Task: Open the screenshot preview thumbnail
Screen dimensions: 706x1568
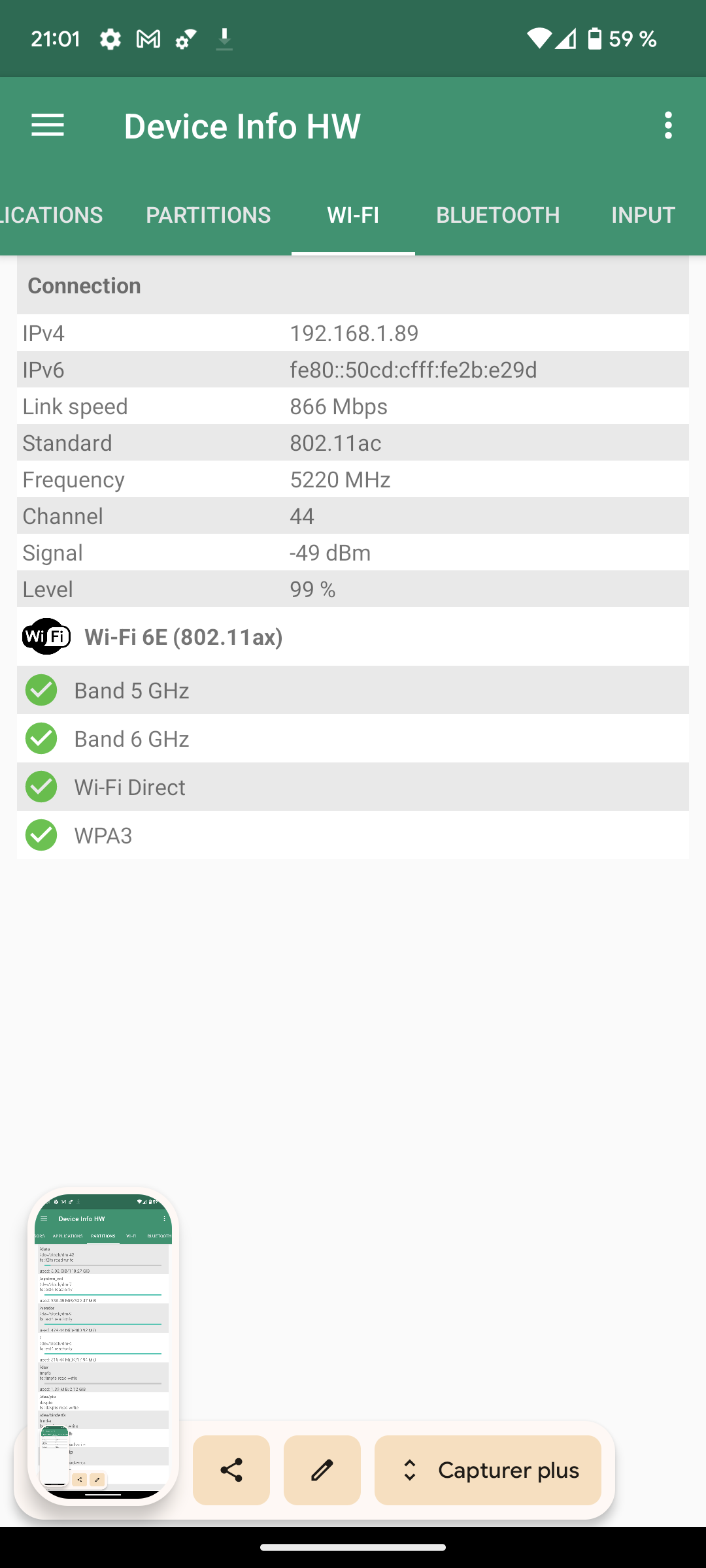Action: [103, 1346]
